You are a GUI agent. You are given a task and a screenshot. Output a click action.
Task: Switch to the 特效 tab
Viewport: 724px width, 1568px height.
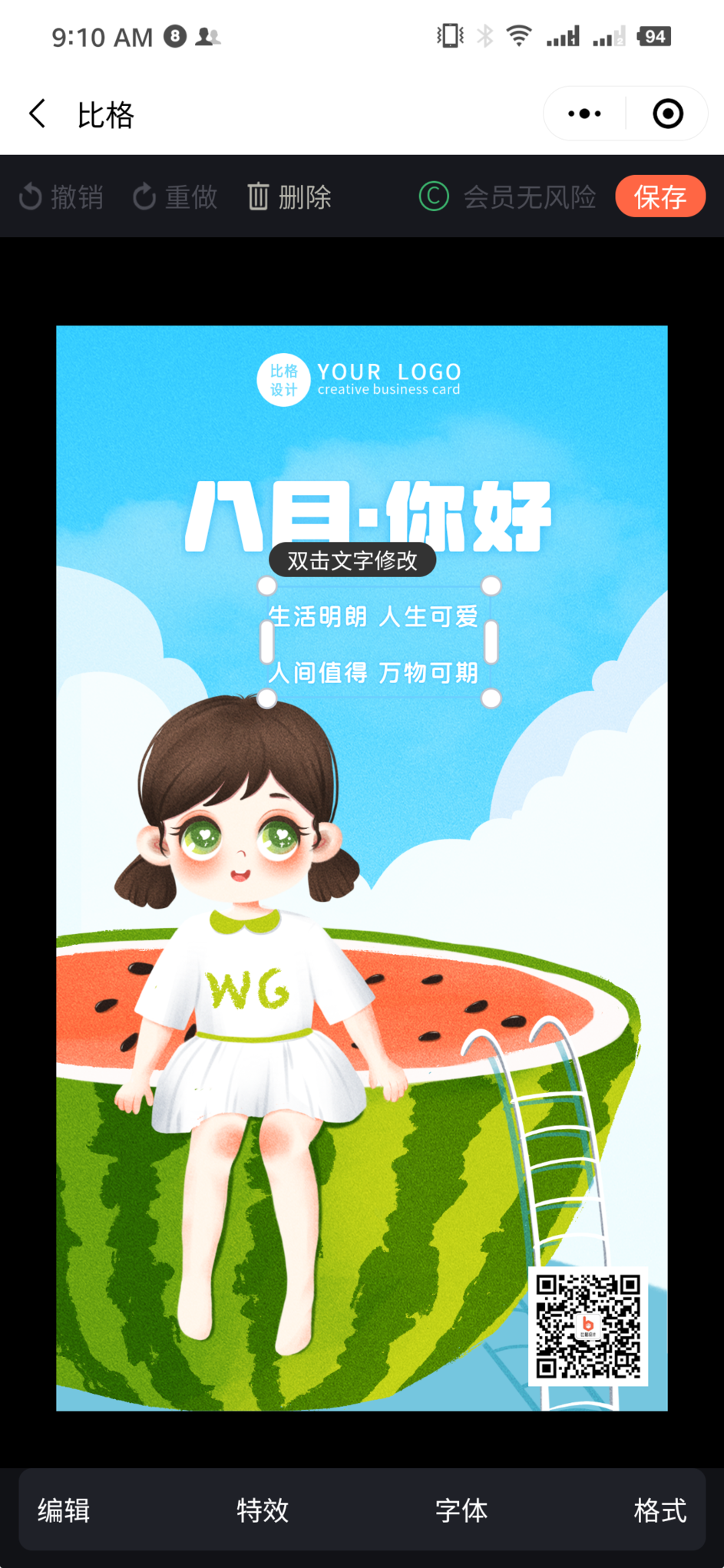(263, 1510)
